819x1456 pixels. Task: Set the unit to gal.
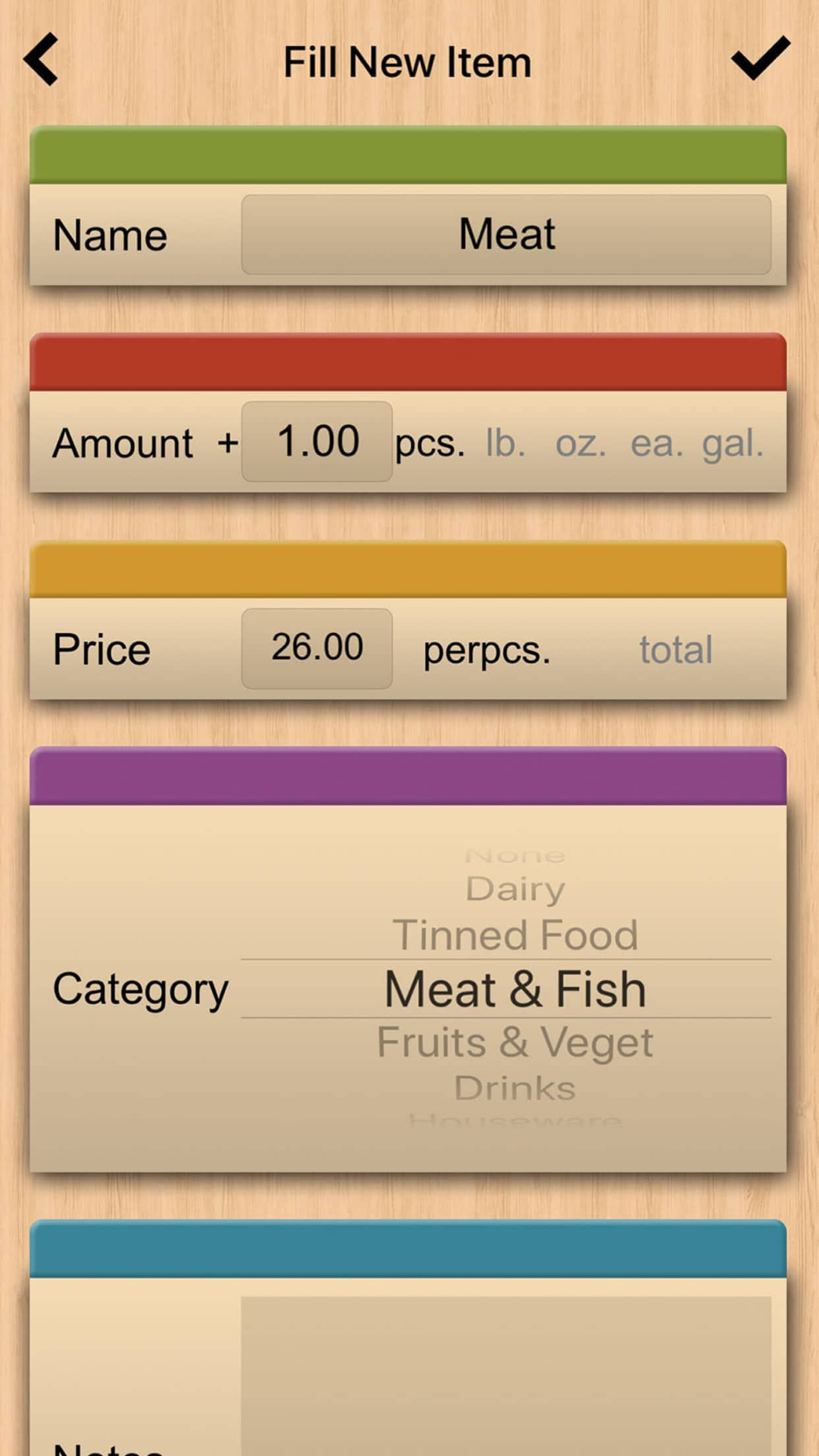(732, 444)
